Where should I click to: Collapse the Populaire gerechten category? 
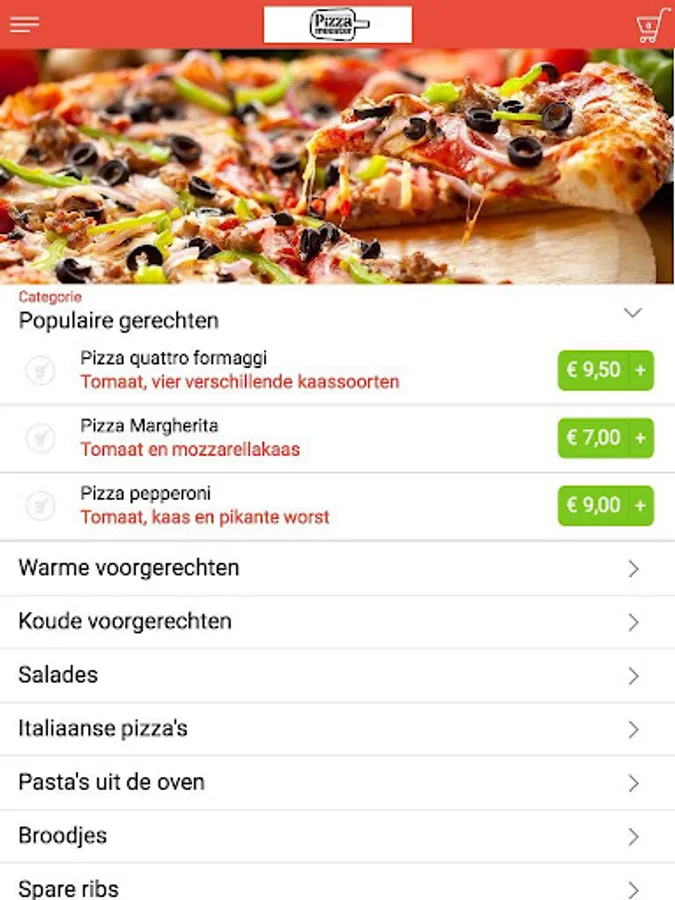(x=632, y=313)
